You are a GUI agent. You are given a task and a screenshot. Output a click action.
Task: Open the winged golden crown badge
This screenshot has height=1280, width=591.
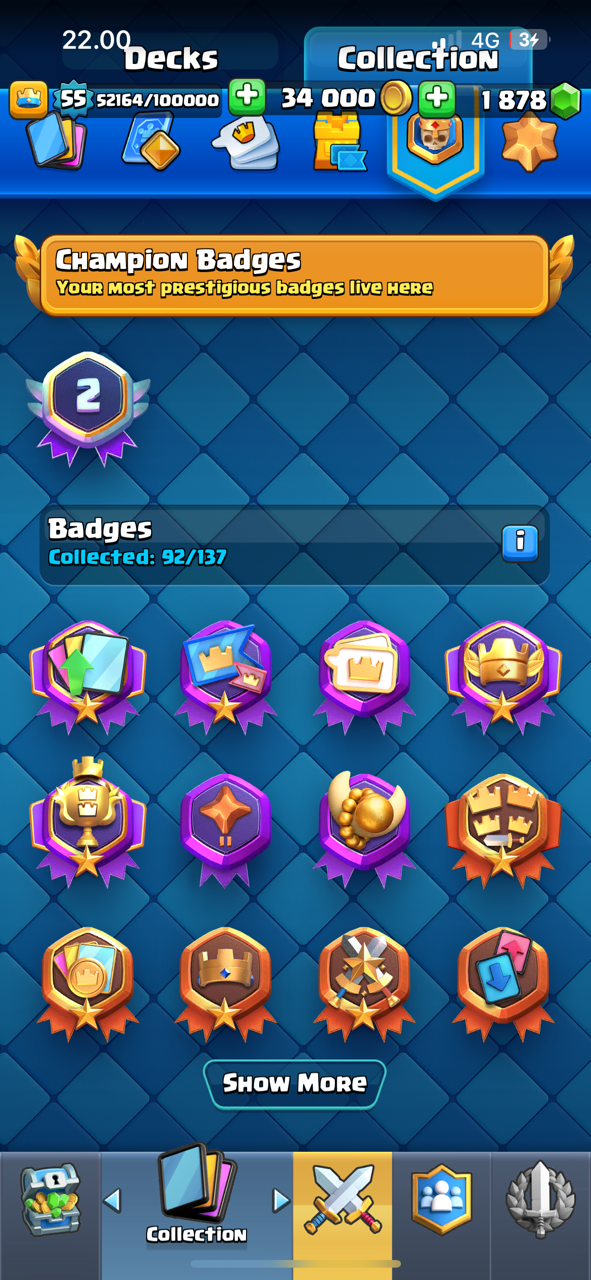(x=502, y=672)
